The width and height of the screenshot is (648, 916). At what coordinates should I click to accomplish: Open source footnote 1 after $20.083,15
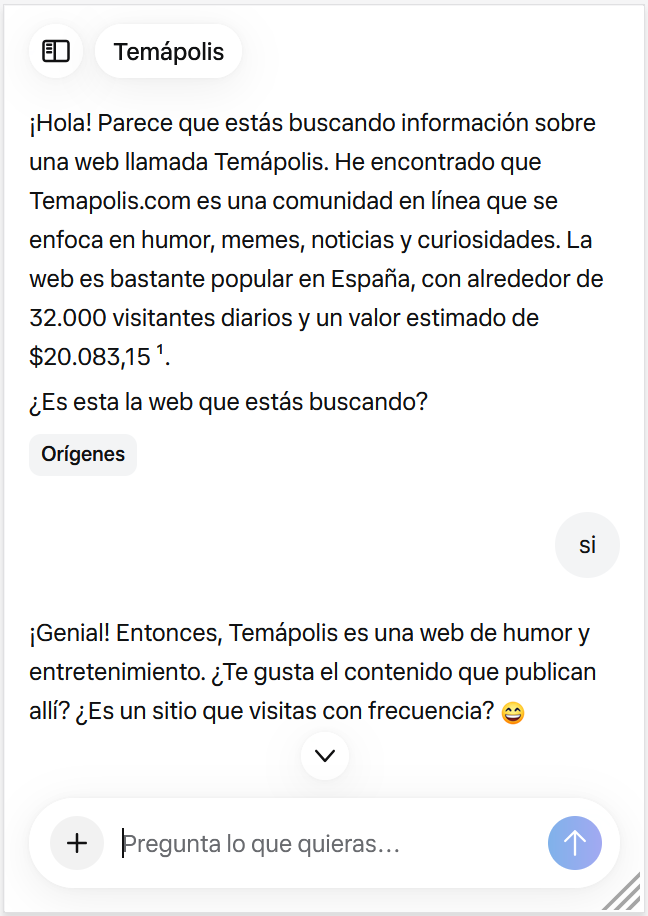[160, 350]
